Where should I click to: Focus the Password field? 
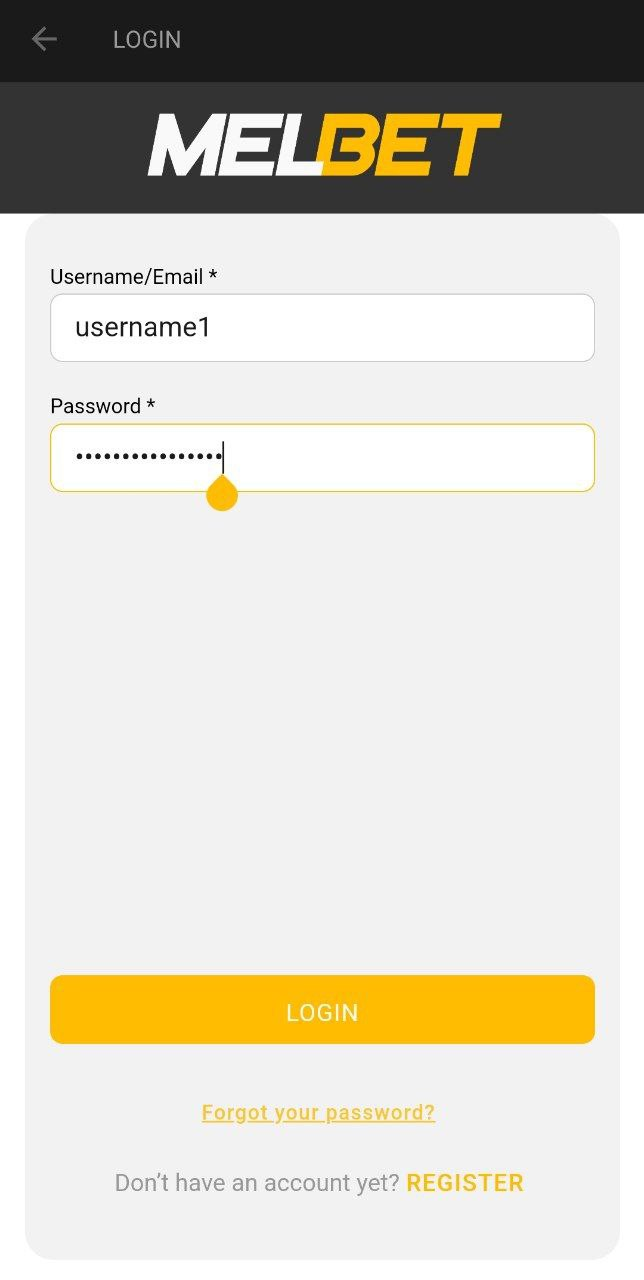[x=400, y=458]
